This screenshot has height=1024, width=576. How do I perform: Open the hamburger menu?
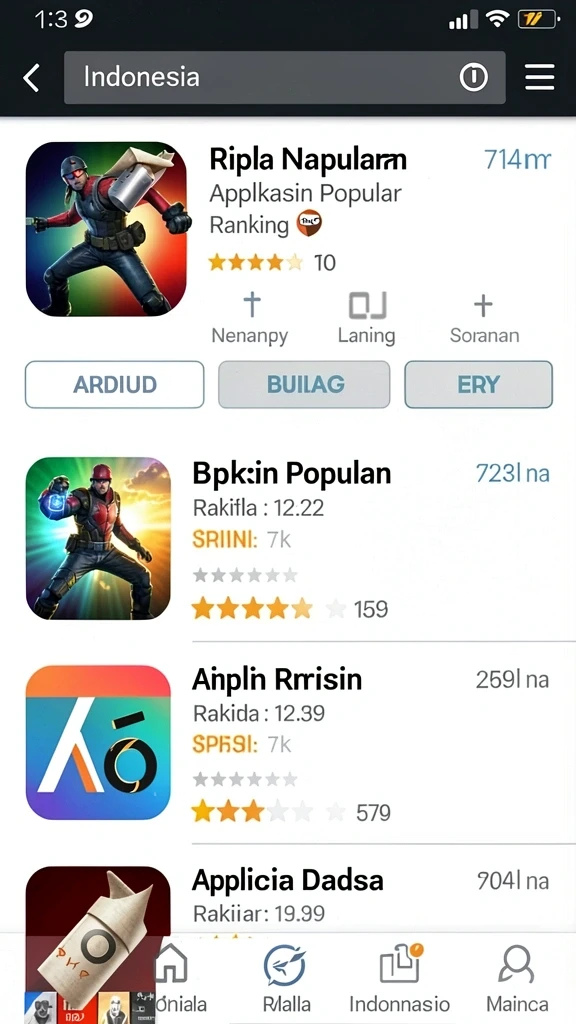pos(539,78)
